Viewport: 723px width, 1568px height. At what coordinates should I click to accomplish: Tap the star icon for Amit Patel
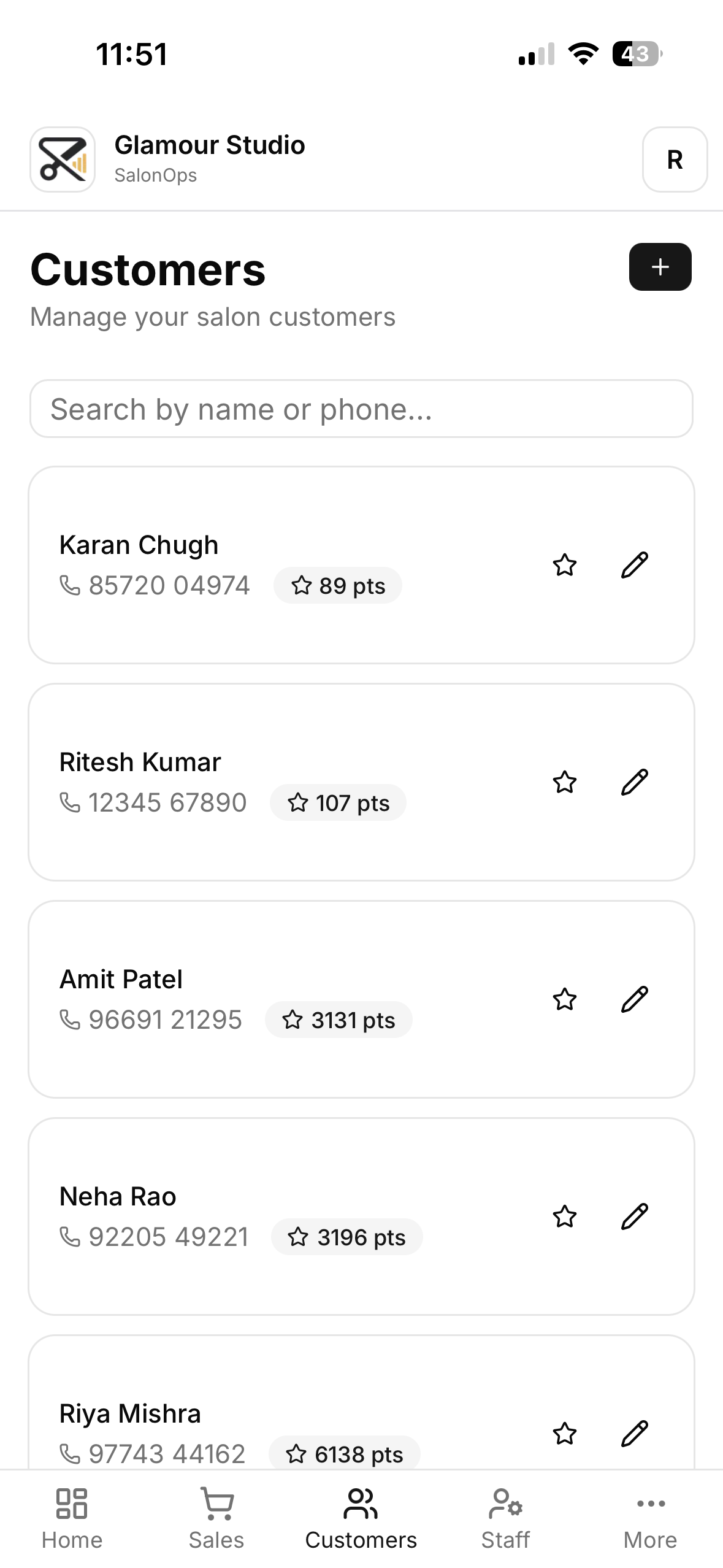click(564, 999)
